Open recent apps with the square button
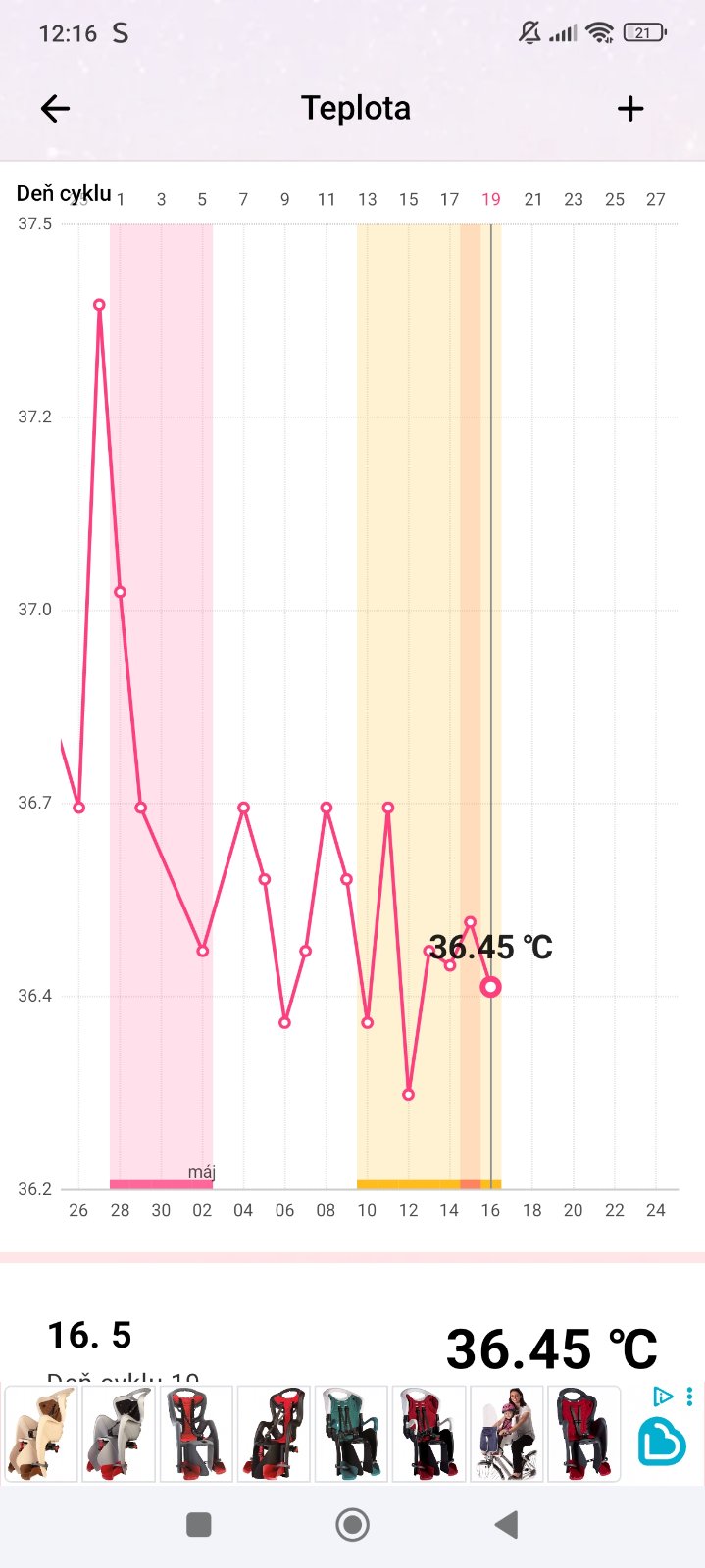Image resolution: width=705 pixels, height=1568 pixels. point(199,1524)
